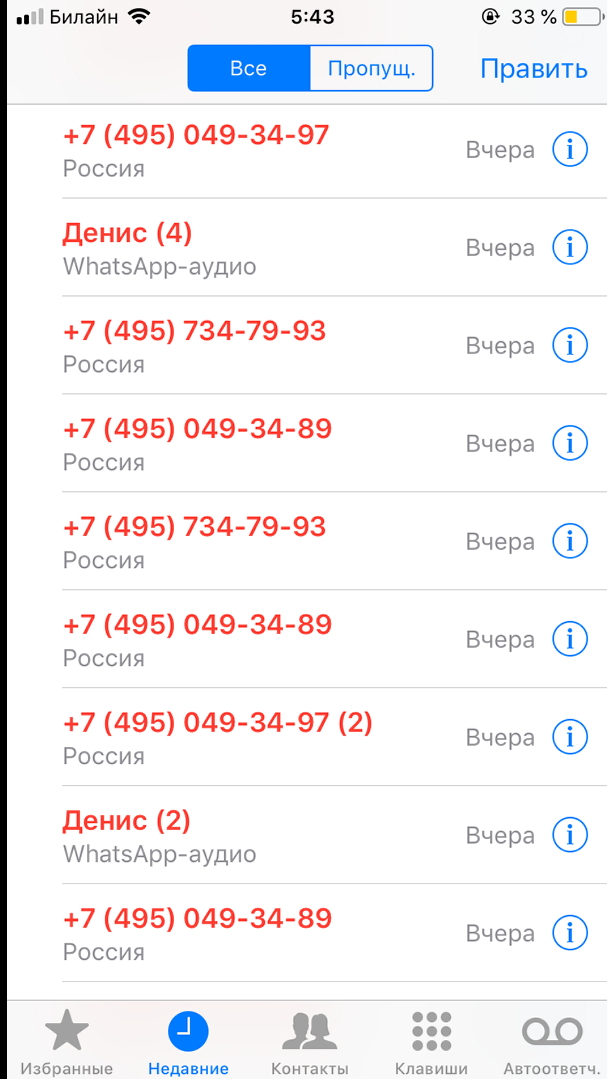Open info icon for 049-34-97 (2) entry
Viewport: 607px width, 1079px height.
[570, 738]
